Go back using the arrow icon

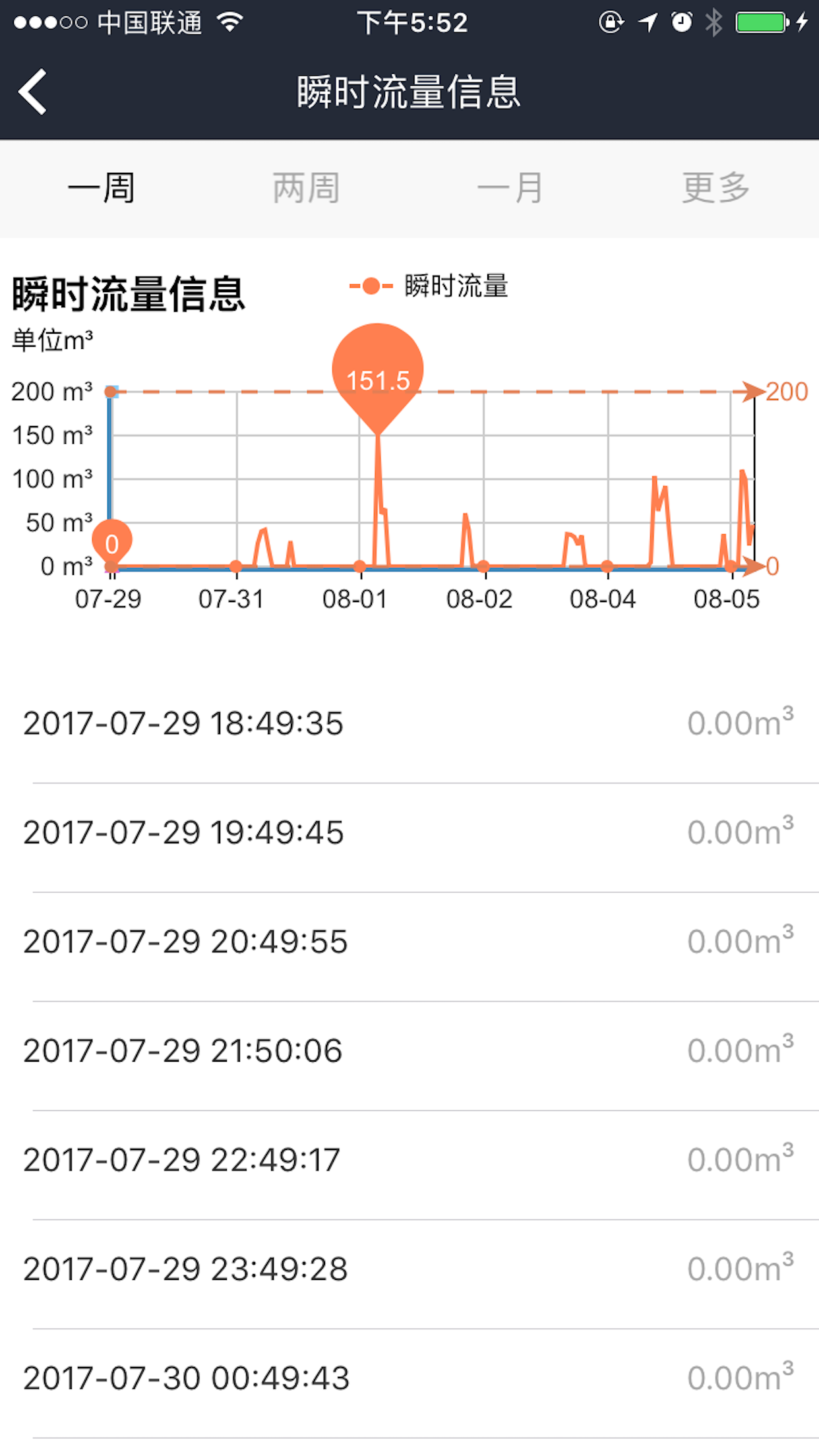click(x=33, y=92)
